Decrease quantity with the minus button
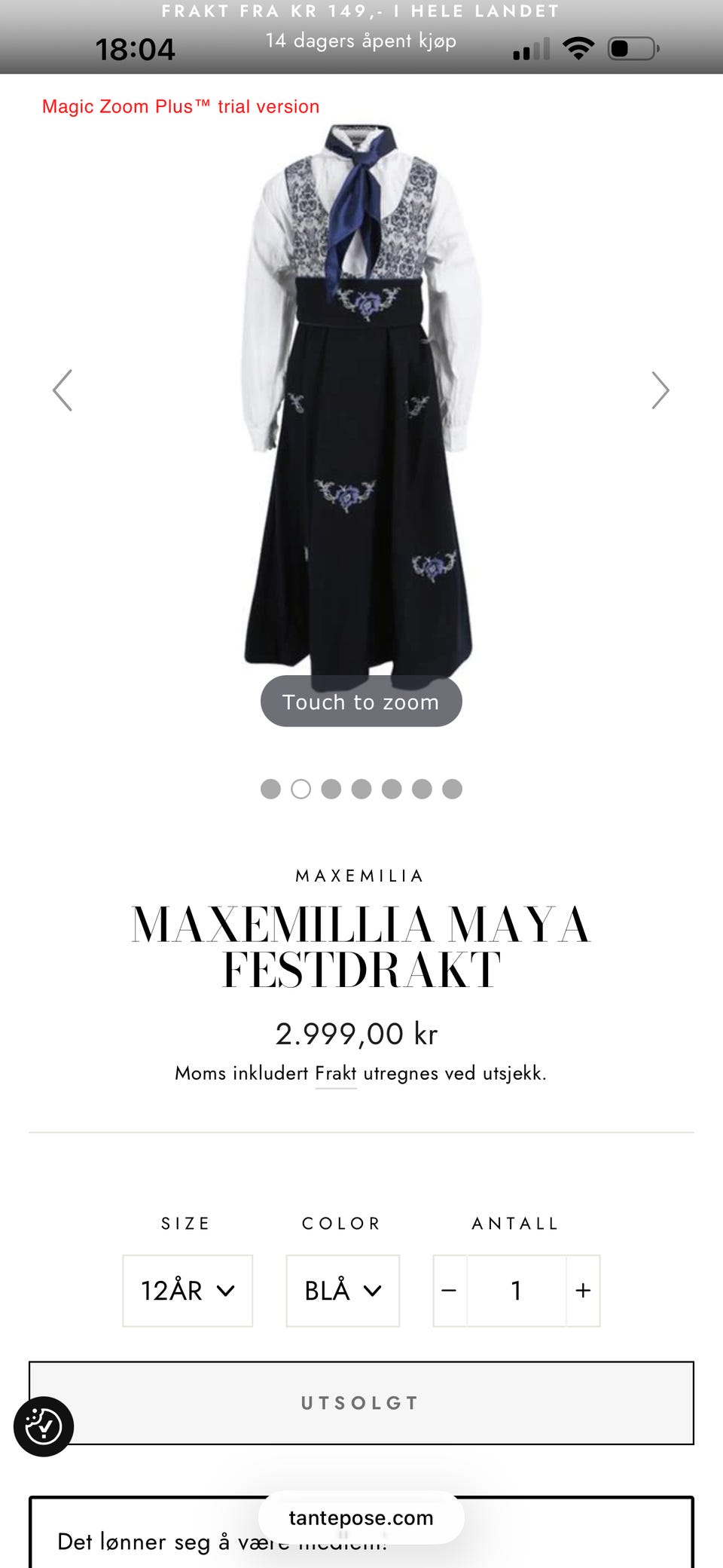The image size is (723, 1568). click(450, 1291)
